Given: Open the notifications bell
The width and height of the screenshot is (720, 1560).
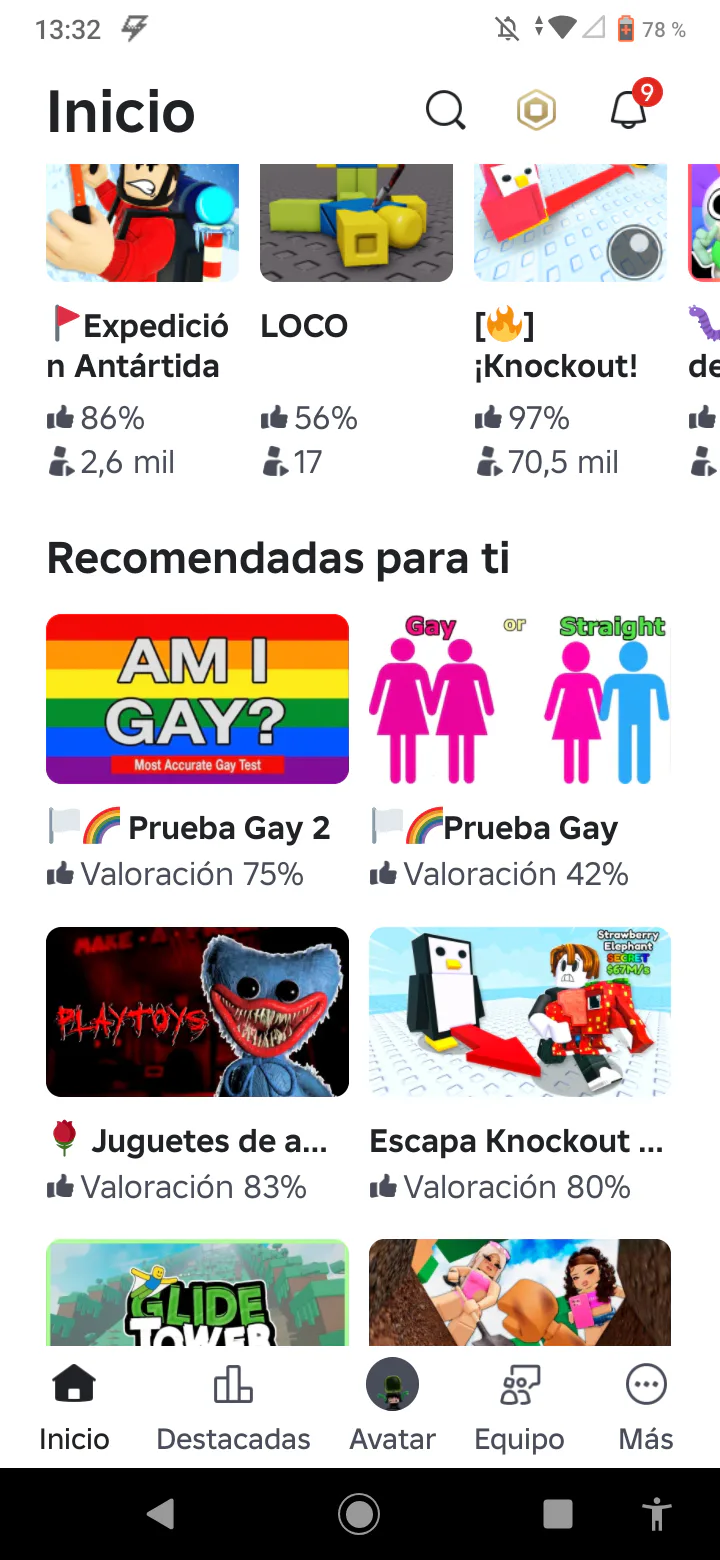Looking at the screenshot, I should point(629,110).
